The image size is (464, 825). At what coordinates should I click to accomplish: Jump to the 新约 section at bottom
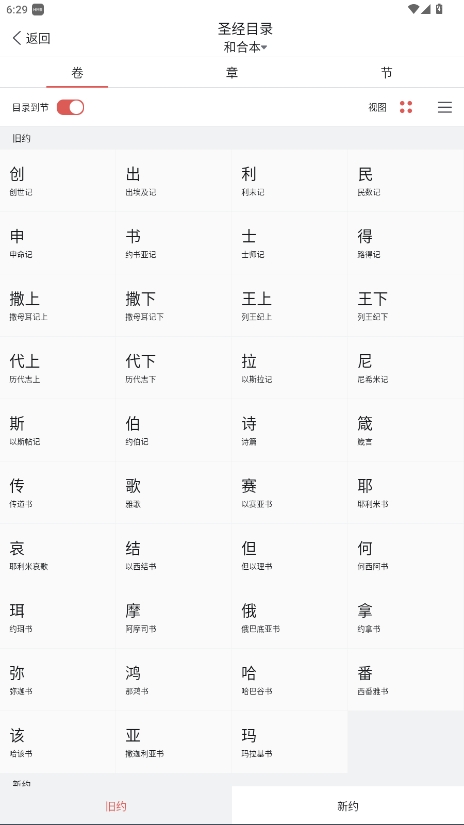click(348, 805)
